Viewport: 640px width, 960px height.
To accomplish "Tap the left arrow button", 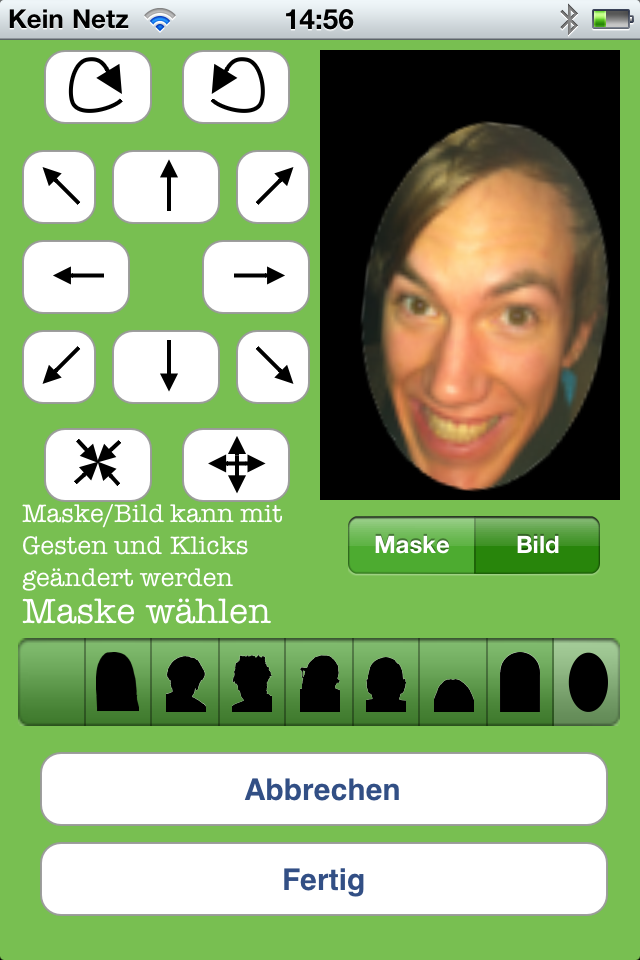I will (76, 277).
